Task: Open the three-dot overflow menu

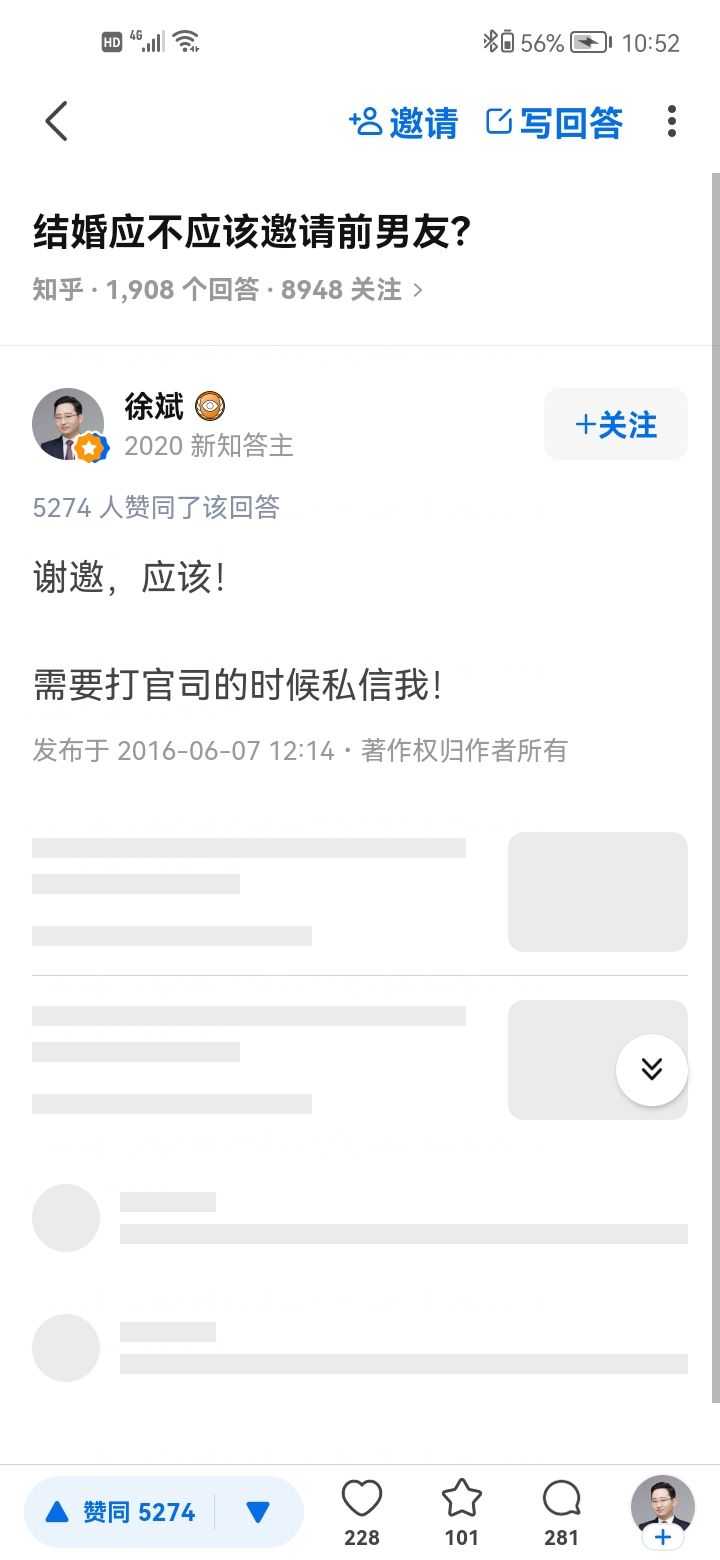Action: tap(672, 122)
